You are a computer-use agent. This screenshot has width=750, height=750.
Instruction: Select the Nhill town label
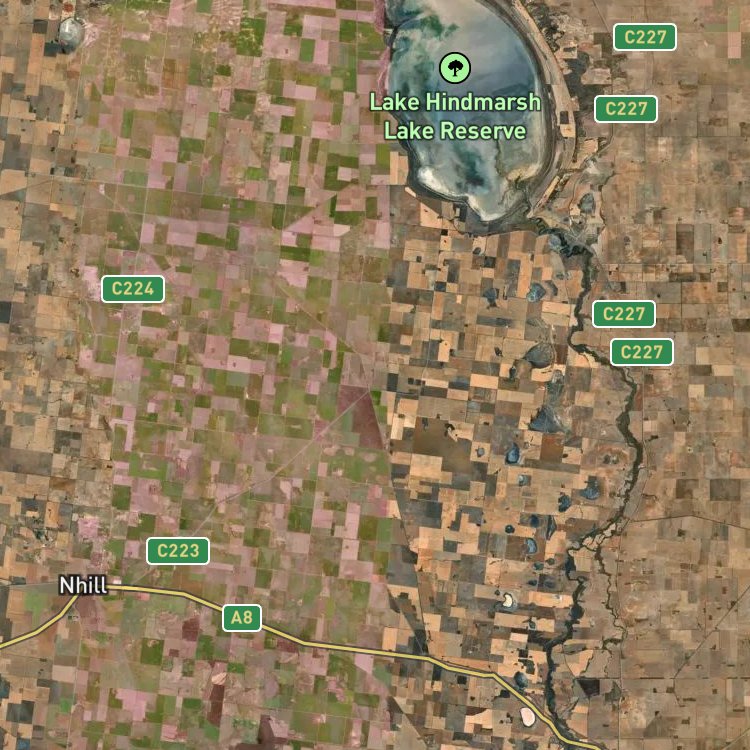pyautogui.click(x=83, y=585)
